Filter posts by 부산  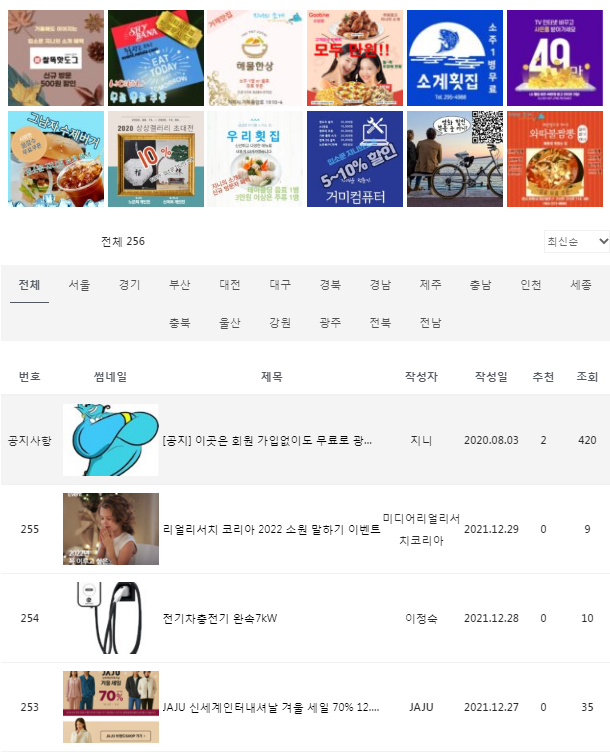click(180, 284)
